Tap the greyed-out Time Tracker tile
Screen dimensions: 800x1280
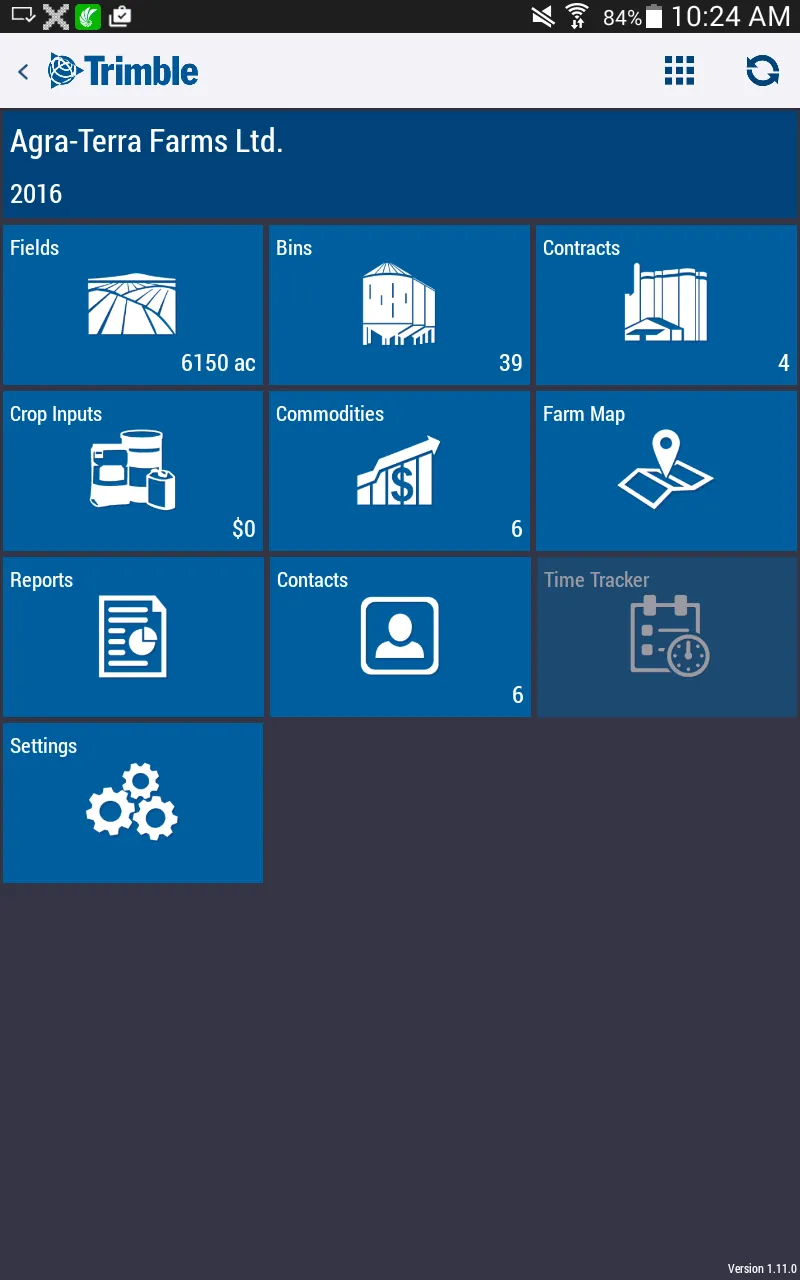(x=666, y=637)
